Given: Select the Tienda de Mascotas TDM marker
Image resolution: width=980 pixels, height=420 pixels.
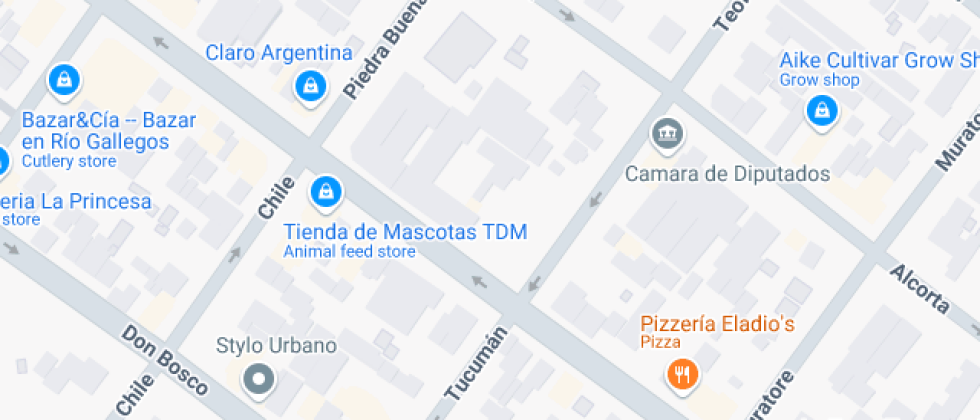Looking at the screenshot, I should point(324,191).
